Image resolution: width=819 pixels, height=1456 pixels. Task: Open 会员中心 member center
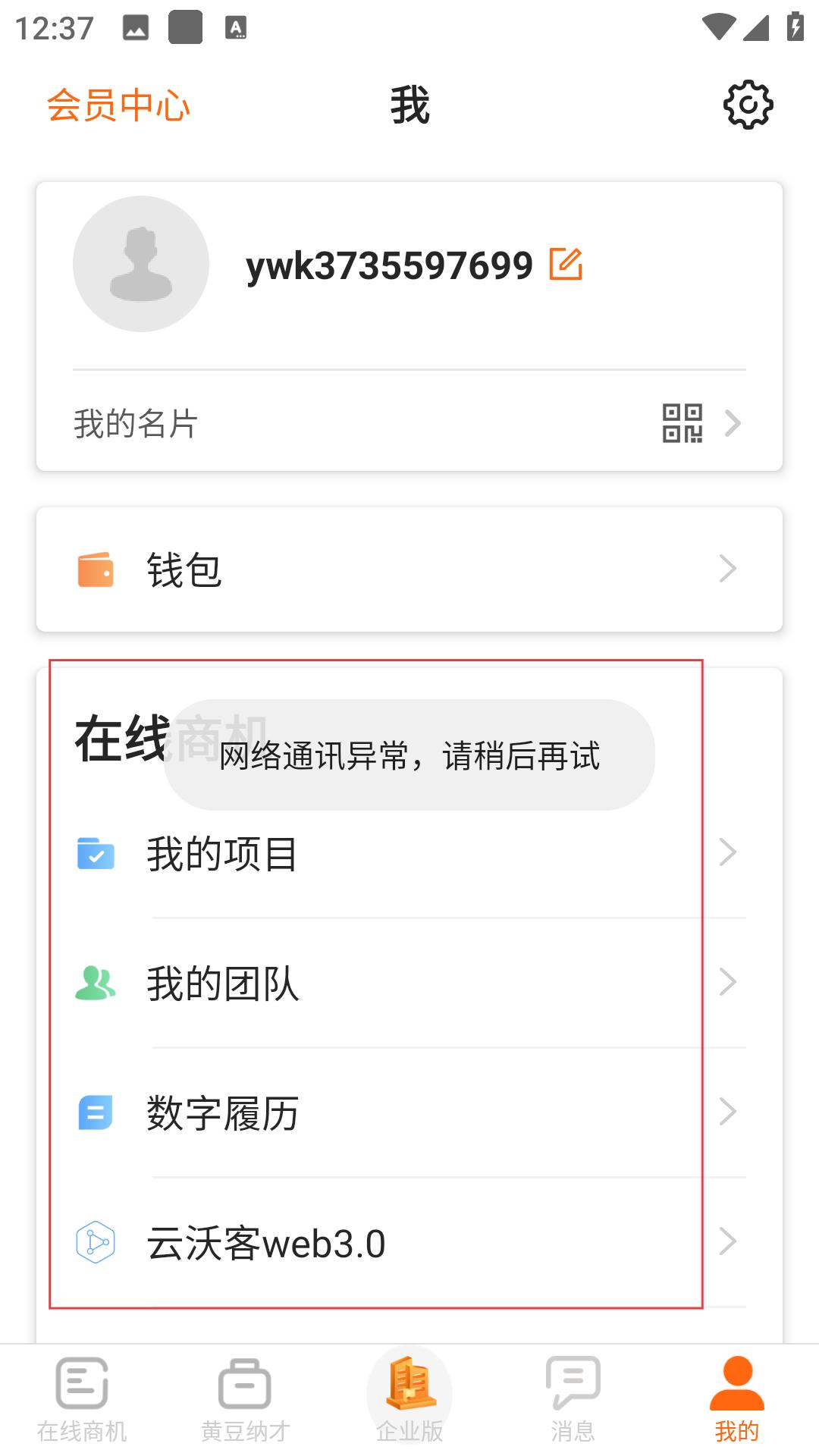[x=118, y=105]
